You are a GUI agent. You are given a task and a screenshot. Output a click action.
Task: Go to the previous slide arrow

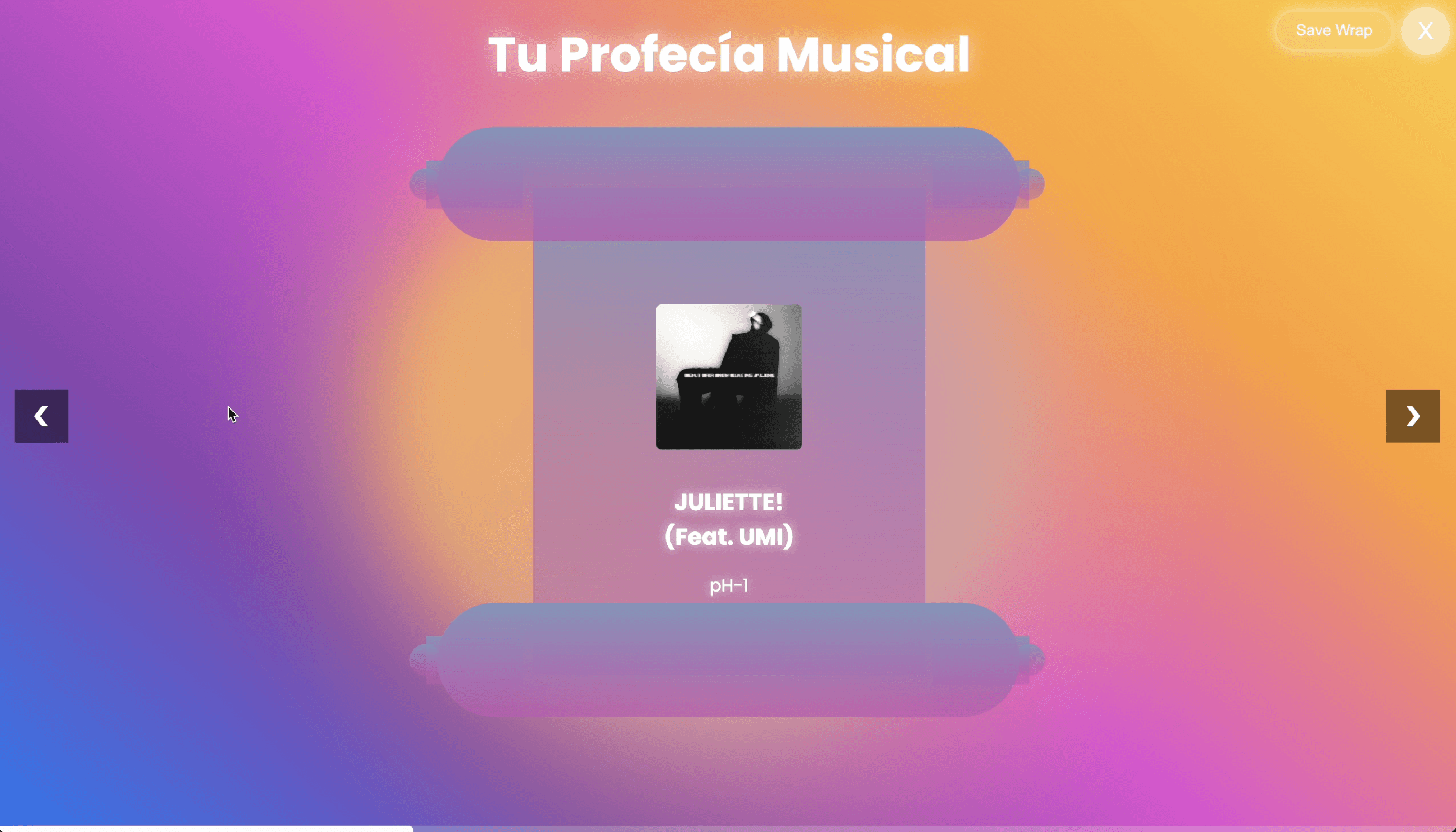(x=41, y=416)
